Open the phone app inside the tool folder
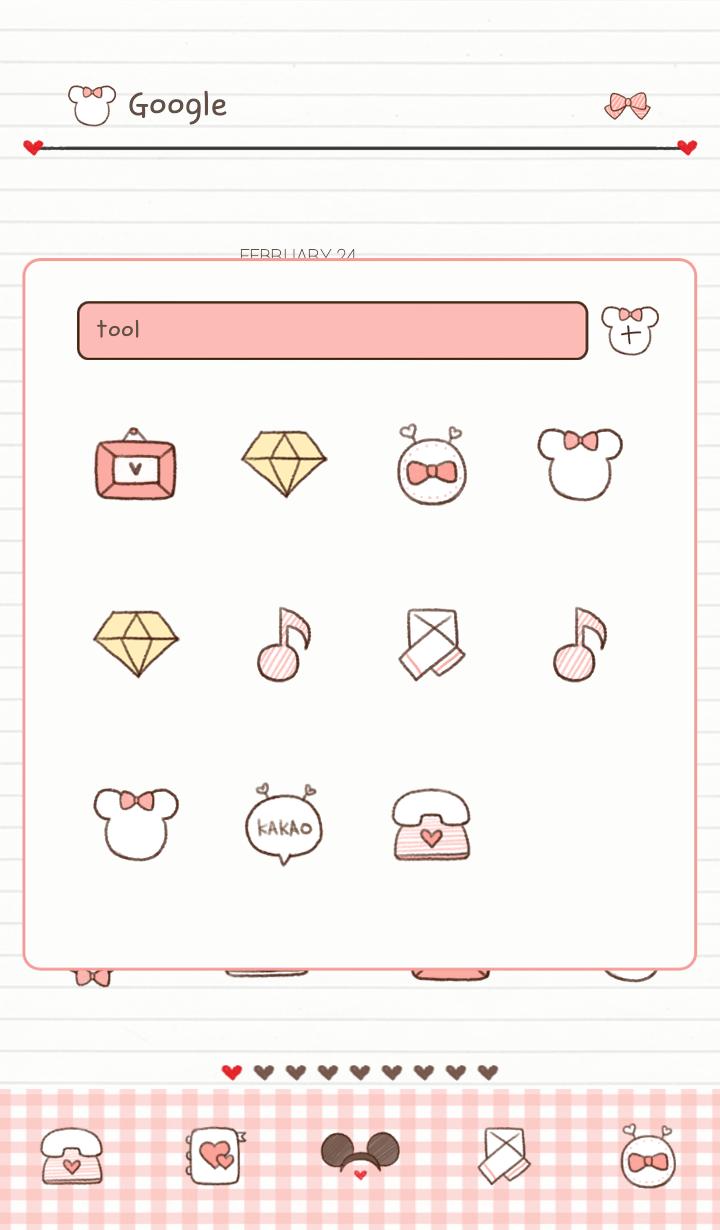Image resolution: width=720 pixels, height=1230 pixels. click(431, 825)
